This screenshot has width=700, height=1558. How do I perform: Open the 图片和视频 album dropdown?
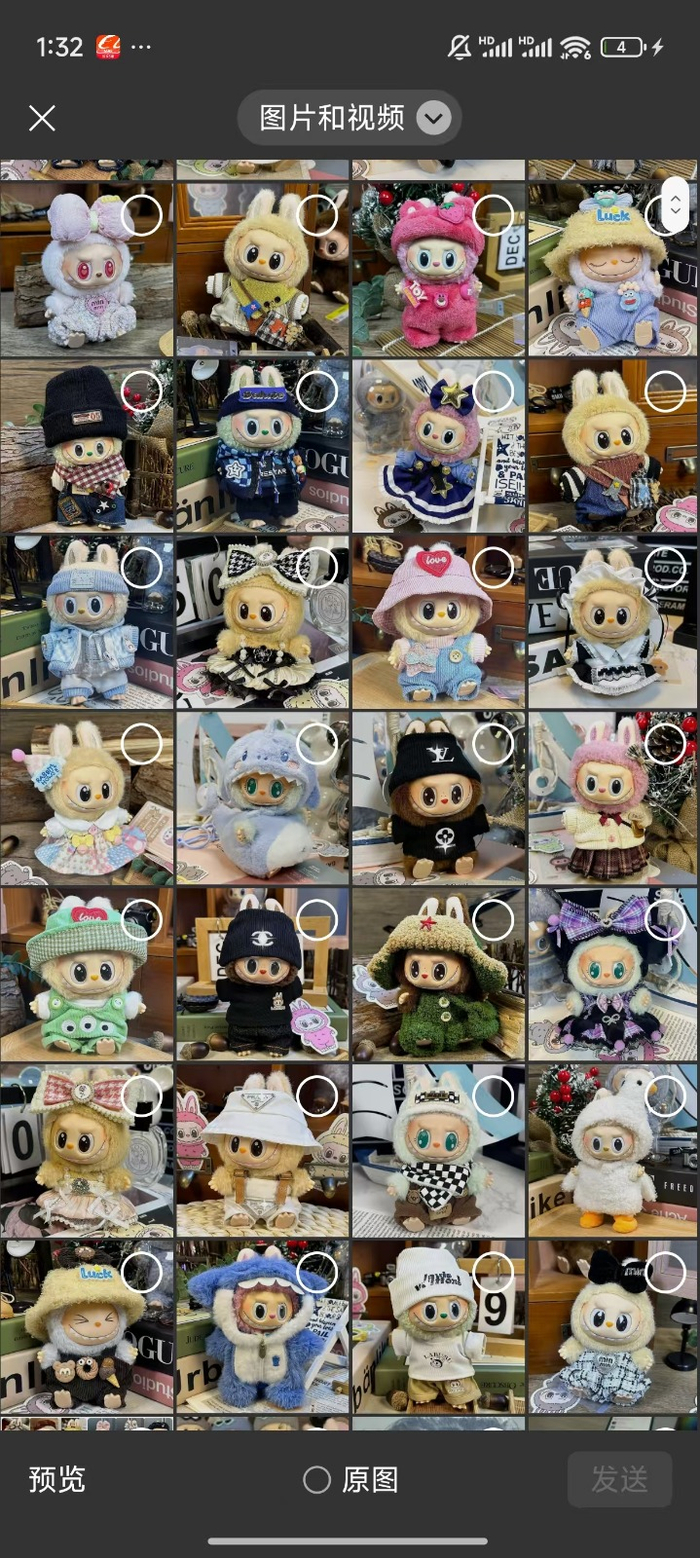click(349, 118)
